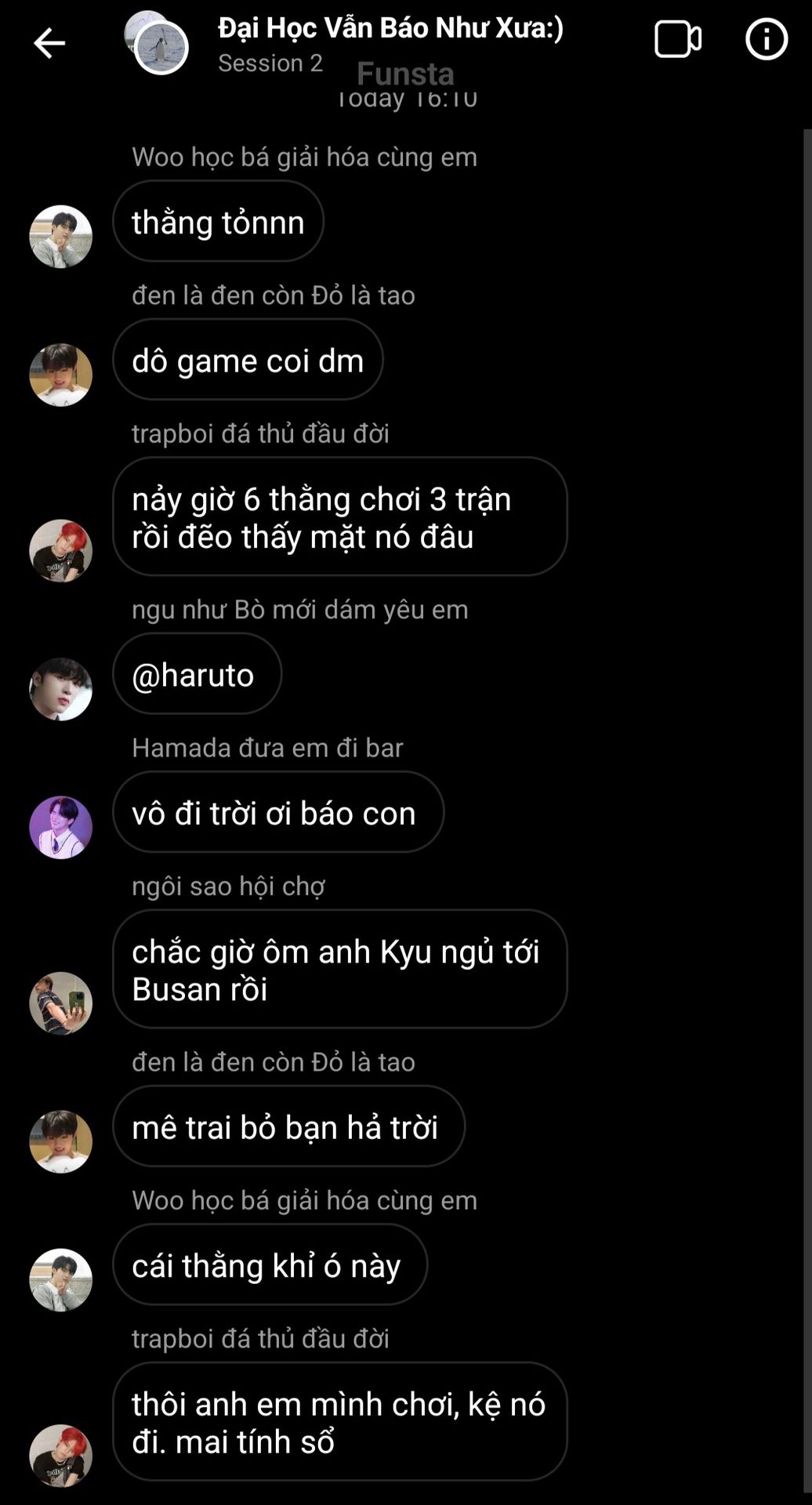Open the conversation info icon
The height and width of the screenshot is (1505, 812).
coord(766,39)
